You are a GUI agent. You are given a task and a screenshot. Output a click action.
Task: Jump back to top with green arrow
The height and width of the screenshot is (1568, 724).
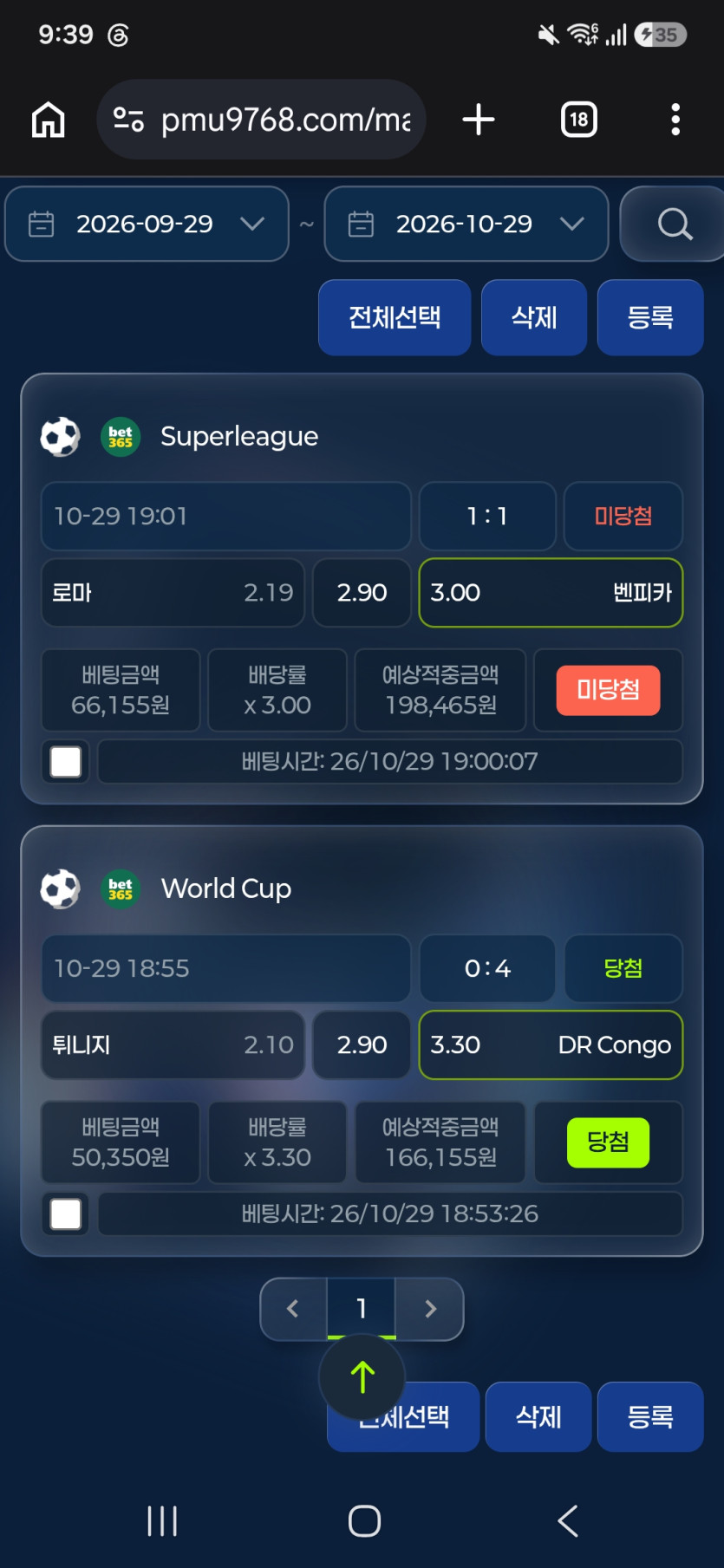pos(362,1376)
